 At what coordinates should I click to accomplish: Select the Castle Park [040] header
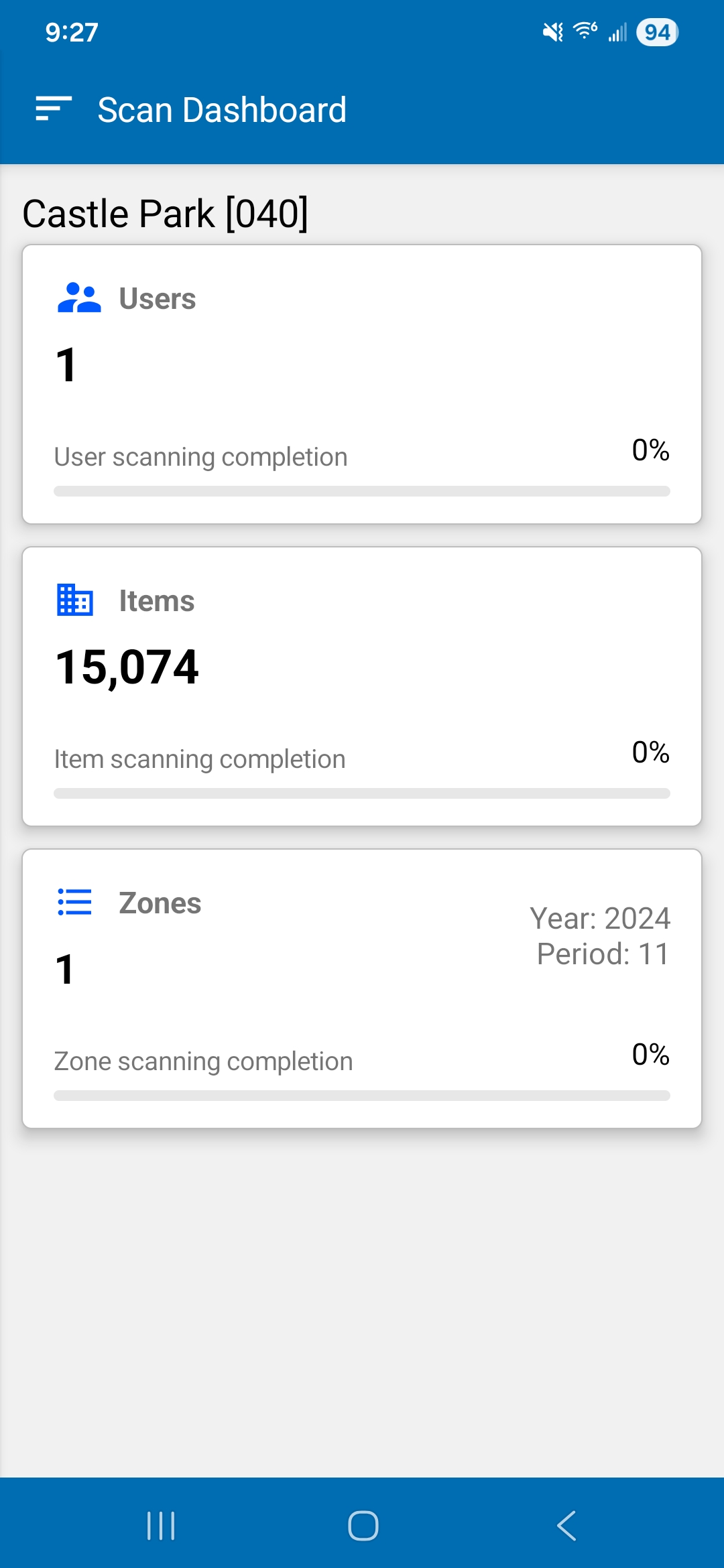point(165,212)
